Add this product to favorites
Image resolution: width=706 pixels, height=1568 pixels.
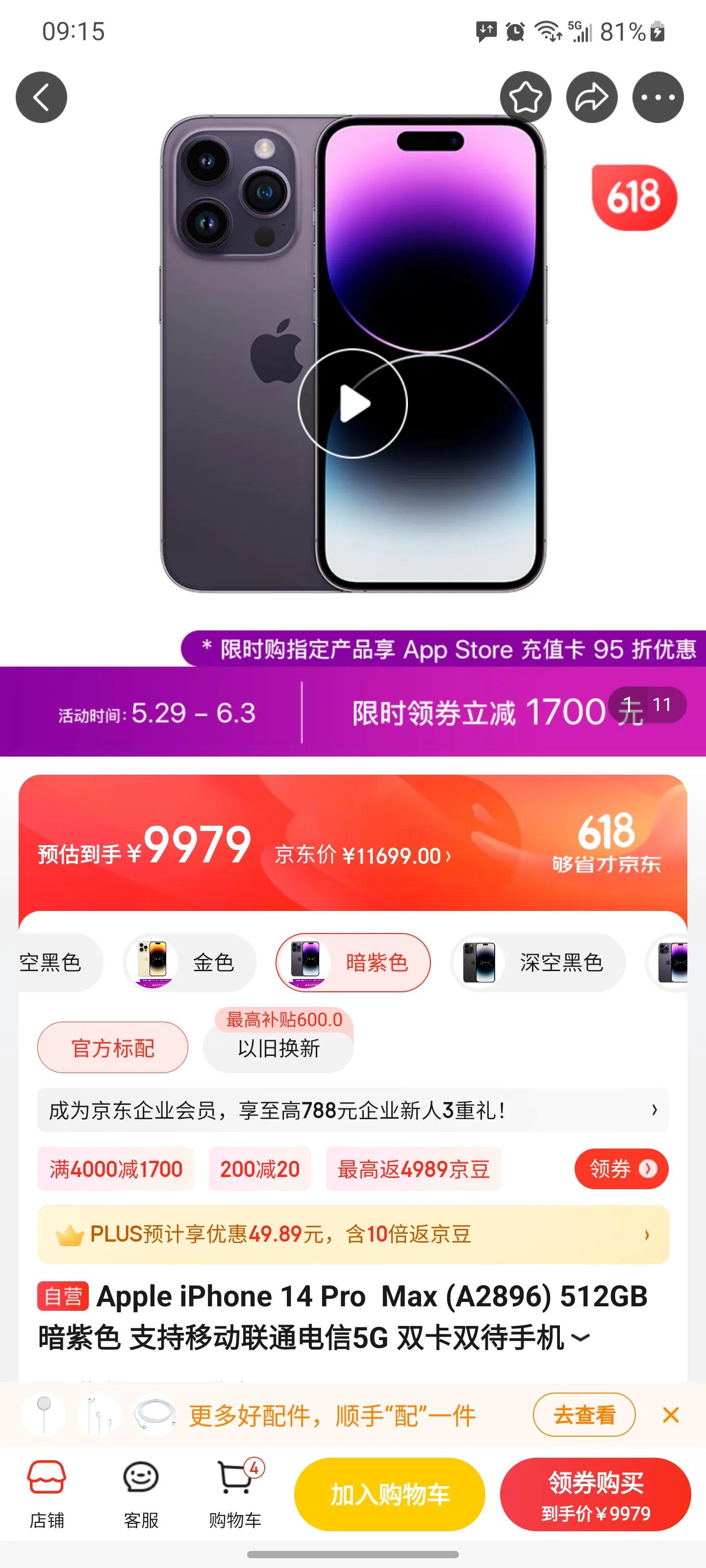526,98
